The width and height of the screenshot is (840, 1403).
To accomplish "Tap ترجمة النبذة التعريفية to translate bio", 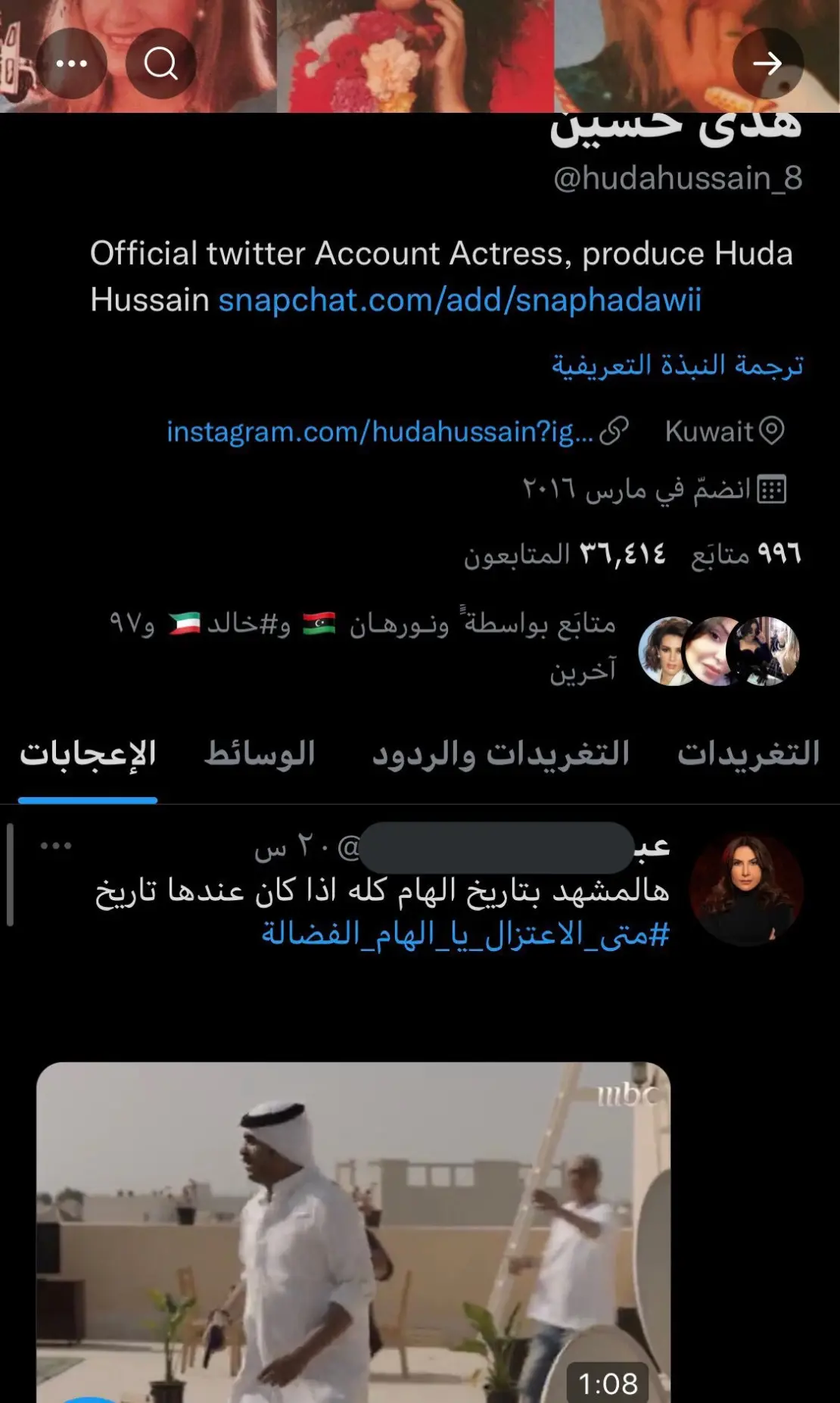I will [x=677, y=365].
